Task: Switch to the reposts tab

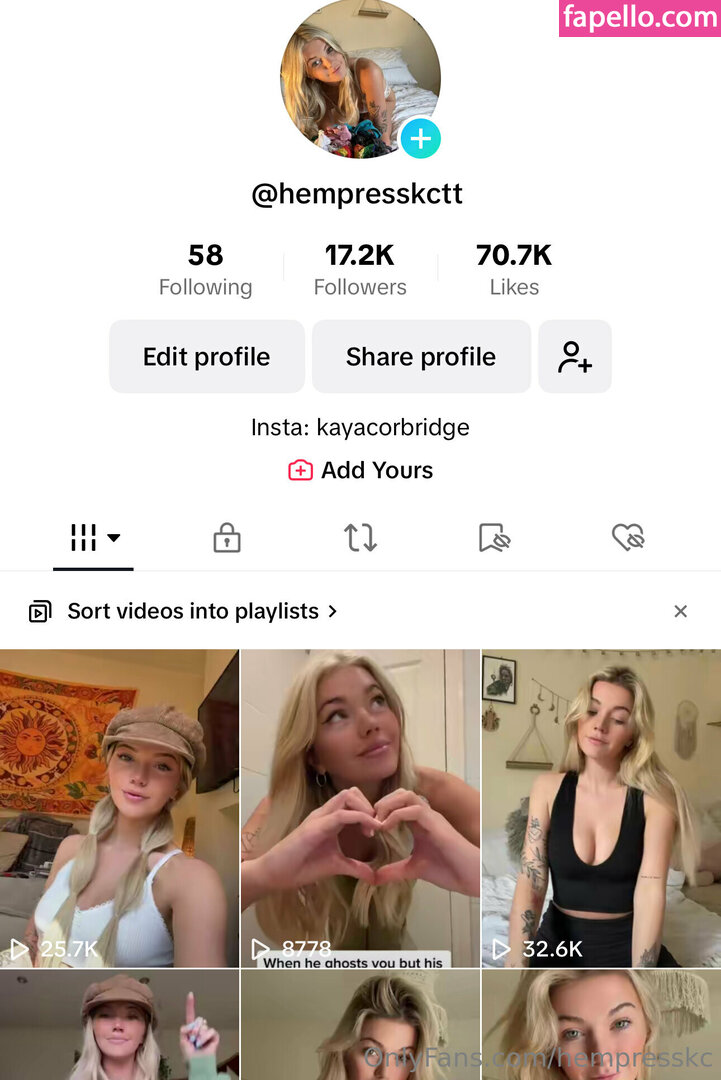Action: coord(360,538)
